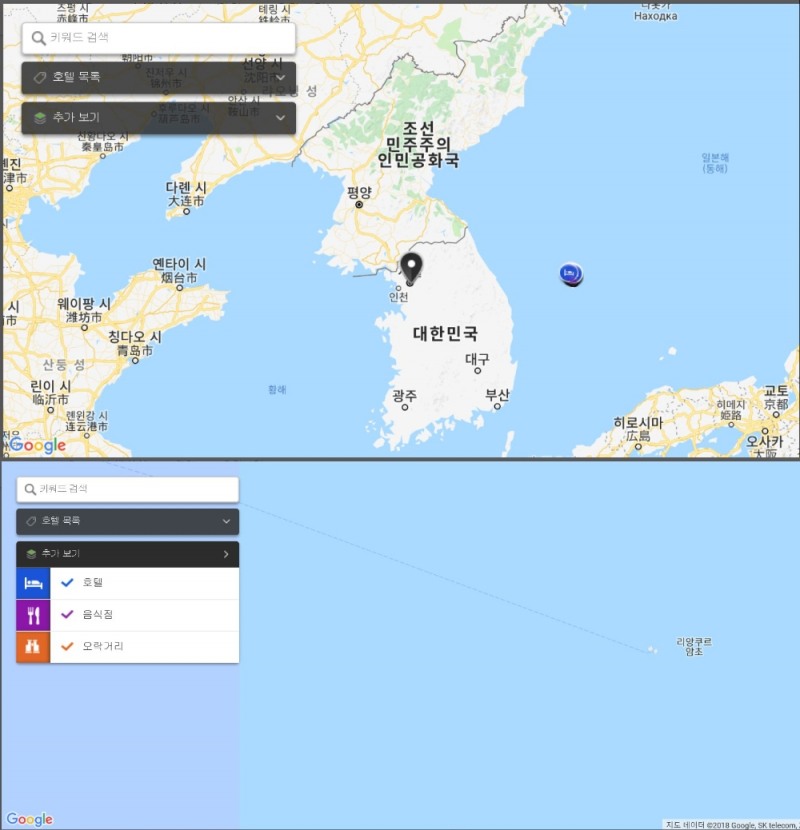This screenshot has height=830, width=800.
Task: Uncheck the 호텔 checkbox
Action: (68, 582)
